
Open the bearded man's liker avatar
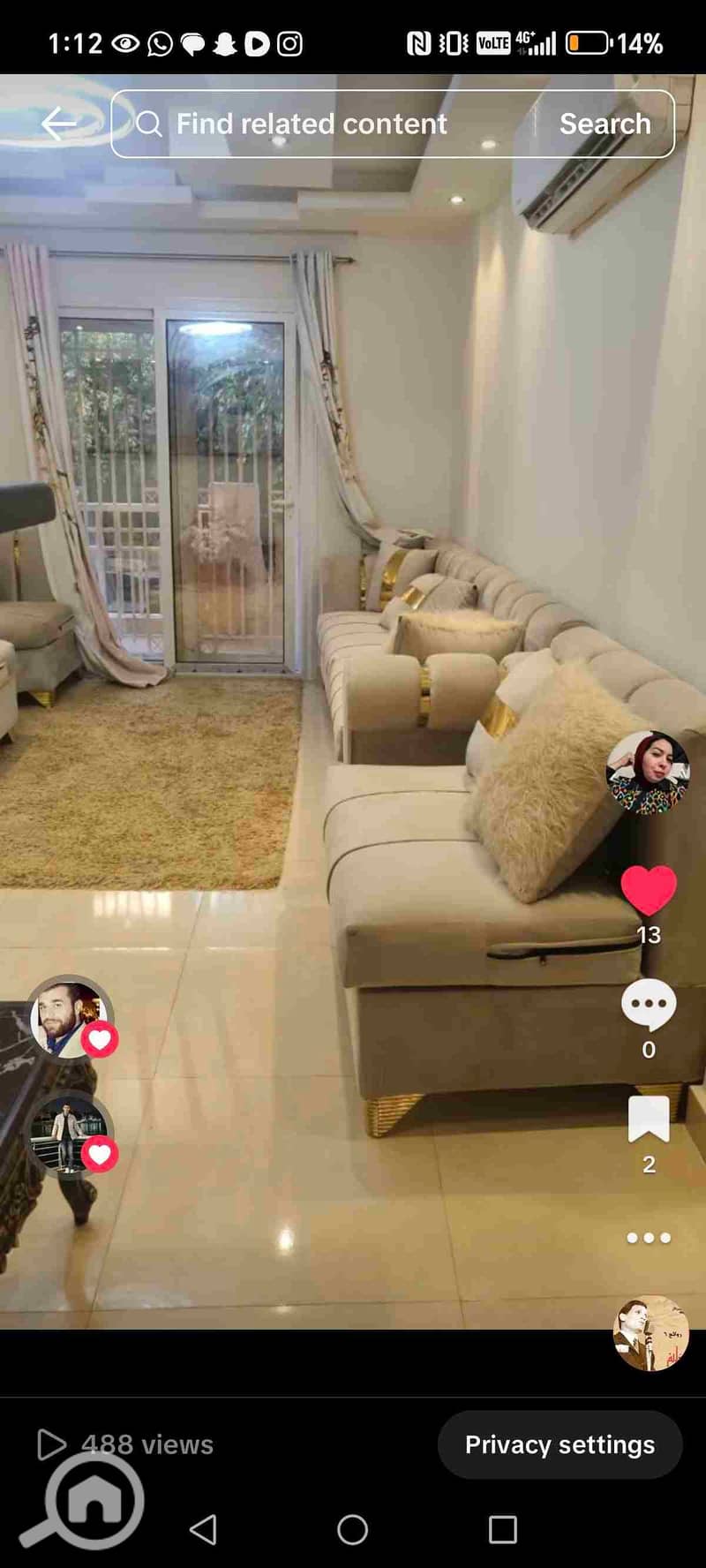(x=67, y=1019)
